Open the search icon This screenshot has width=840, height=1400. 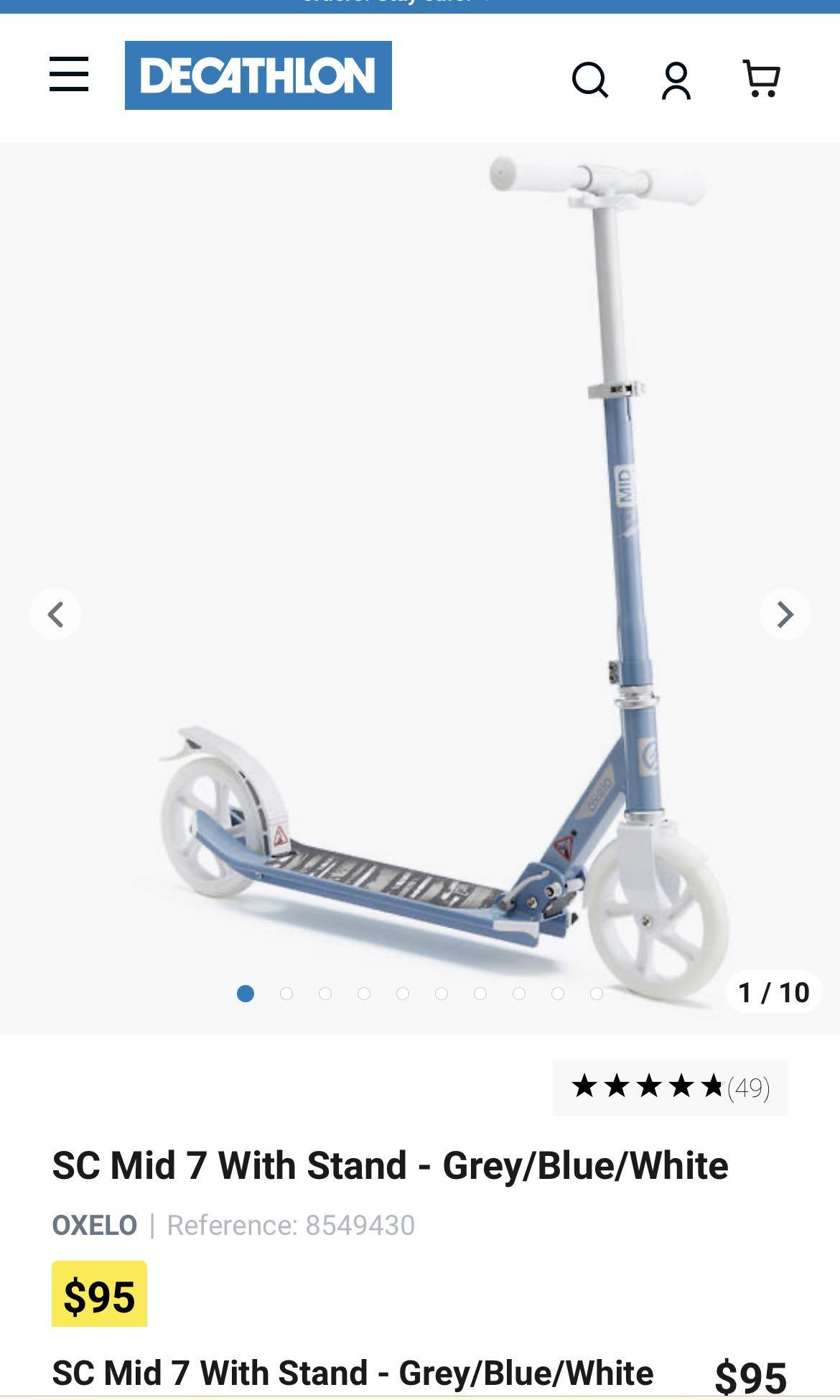pos(591,81)
